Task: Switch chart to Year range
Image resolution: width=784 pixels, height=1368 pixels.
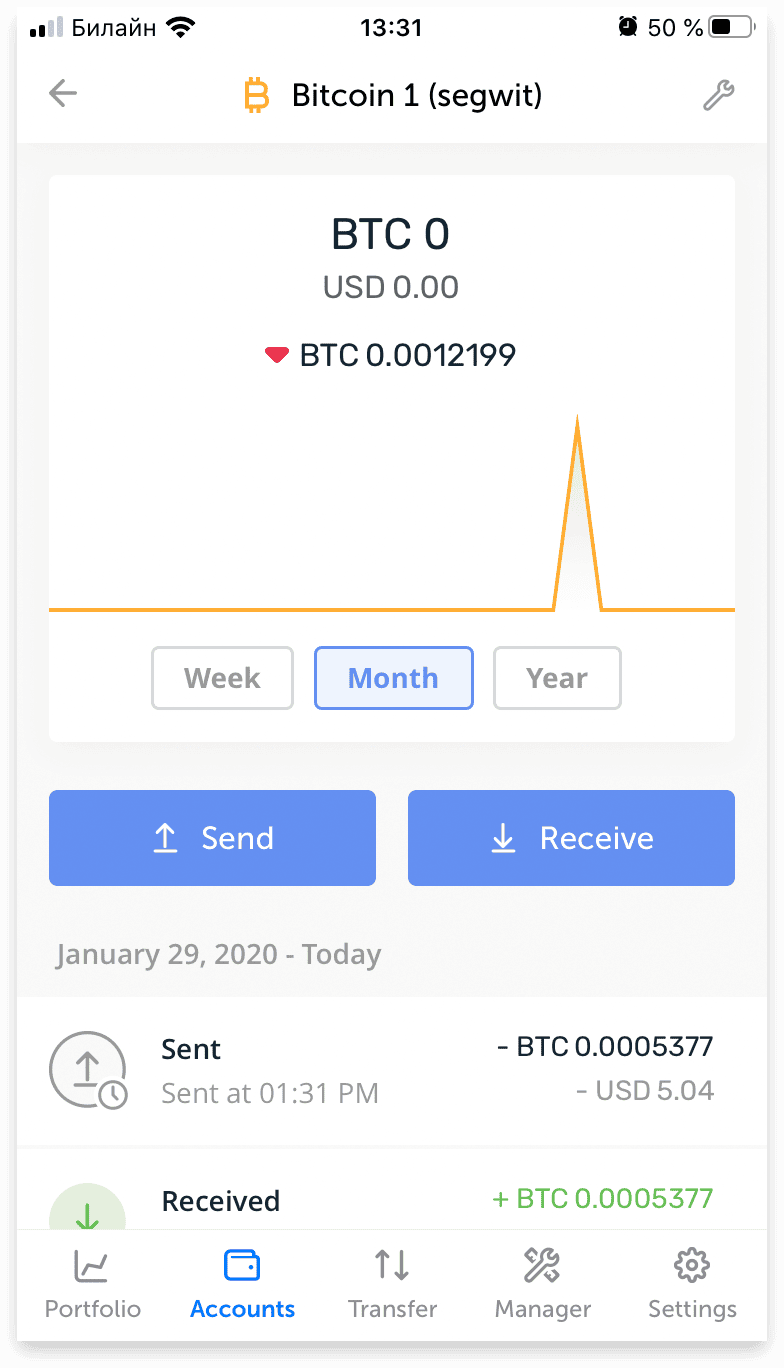Action: tap(557, 678)
